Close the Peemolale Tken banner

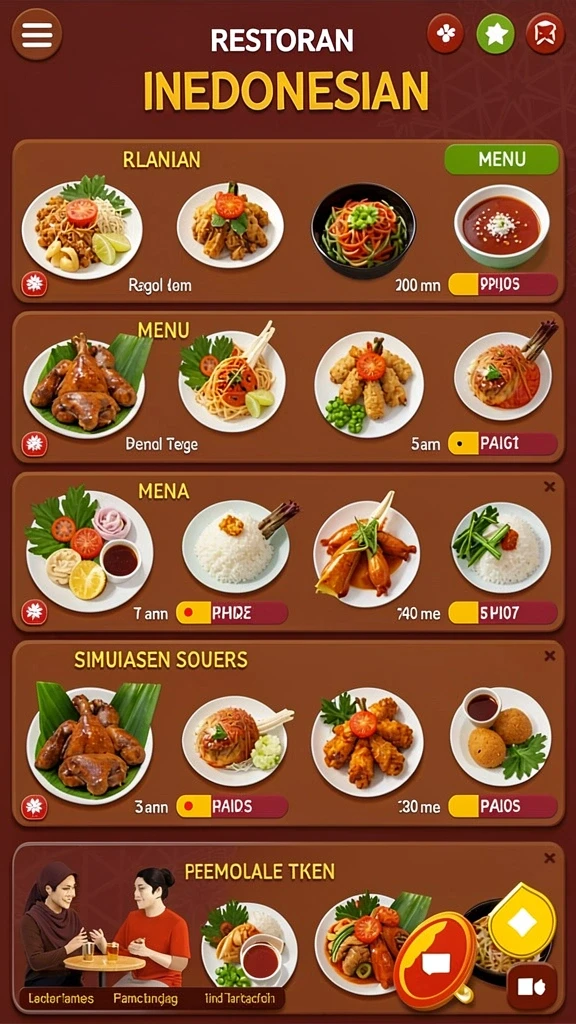coord(549,858)
